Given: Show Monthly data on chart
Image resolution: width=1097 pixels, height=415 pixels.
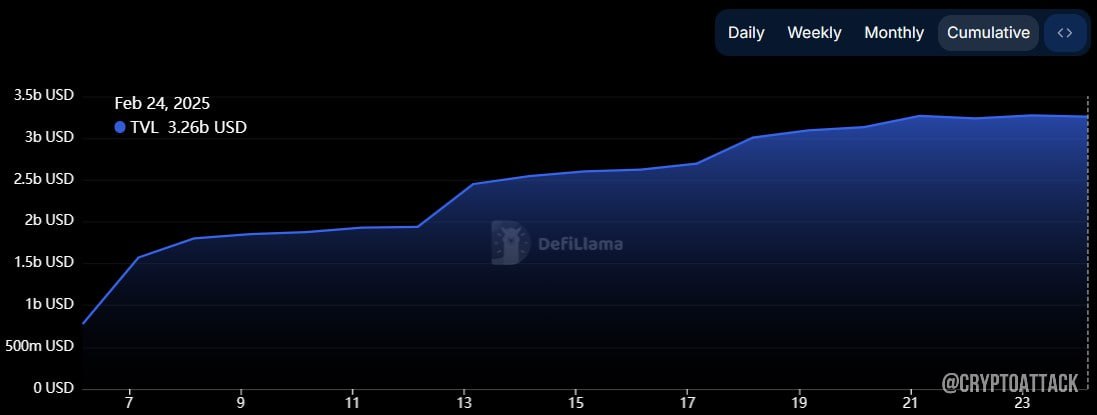Looking at the screenshot, I should point(894,33).
